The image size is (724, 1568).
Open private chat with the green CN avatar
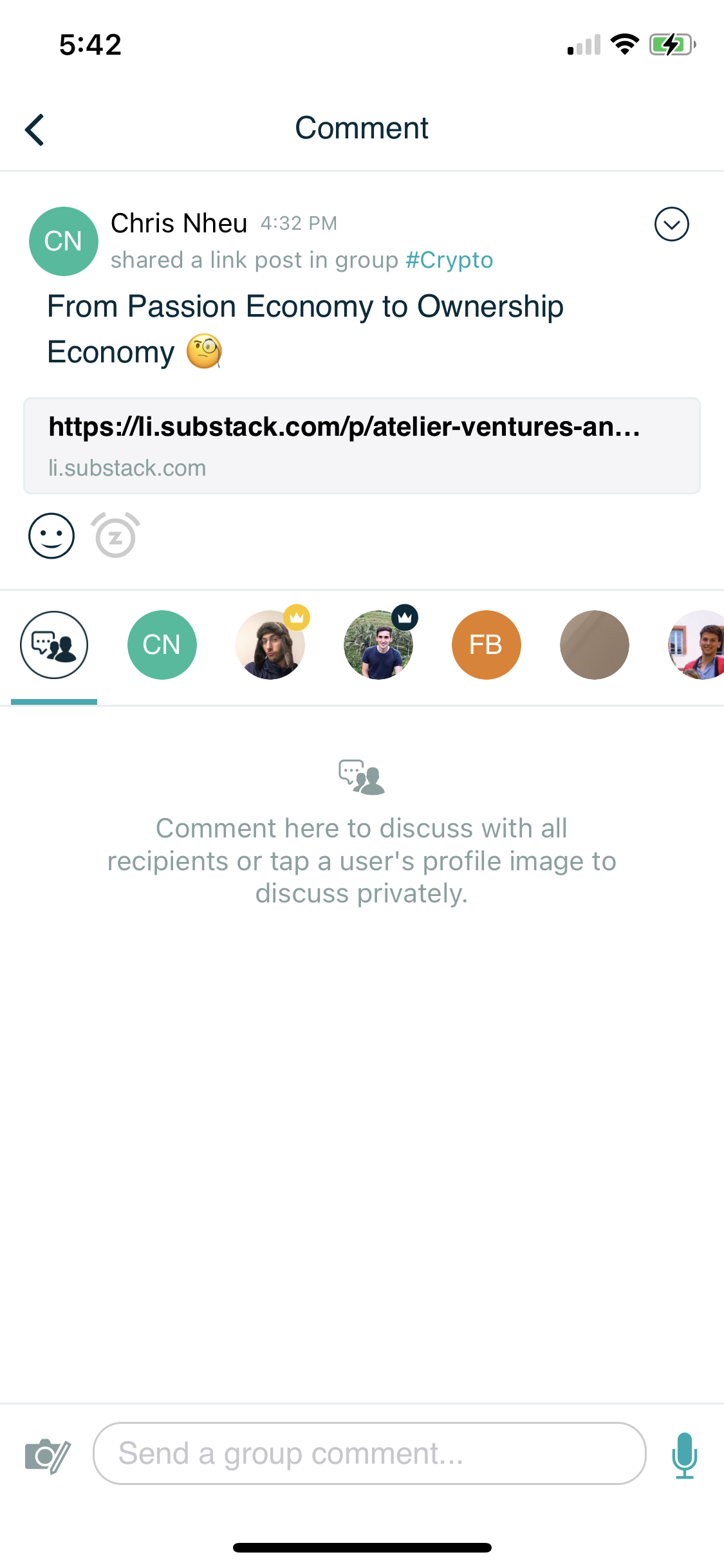click(162, 645)
